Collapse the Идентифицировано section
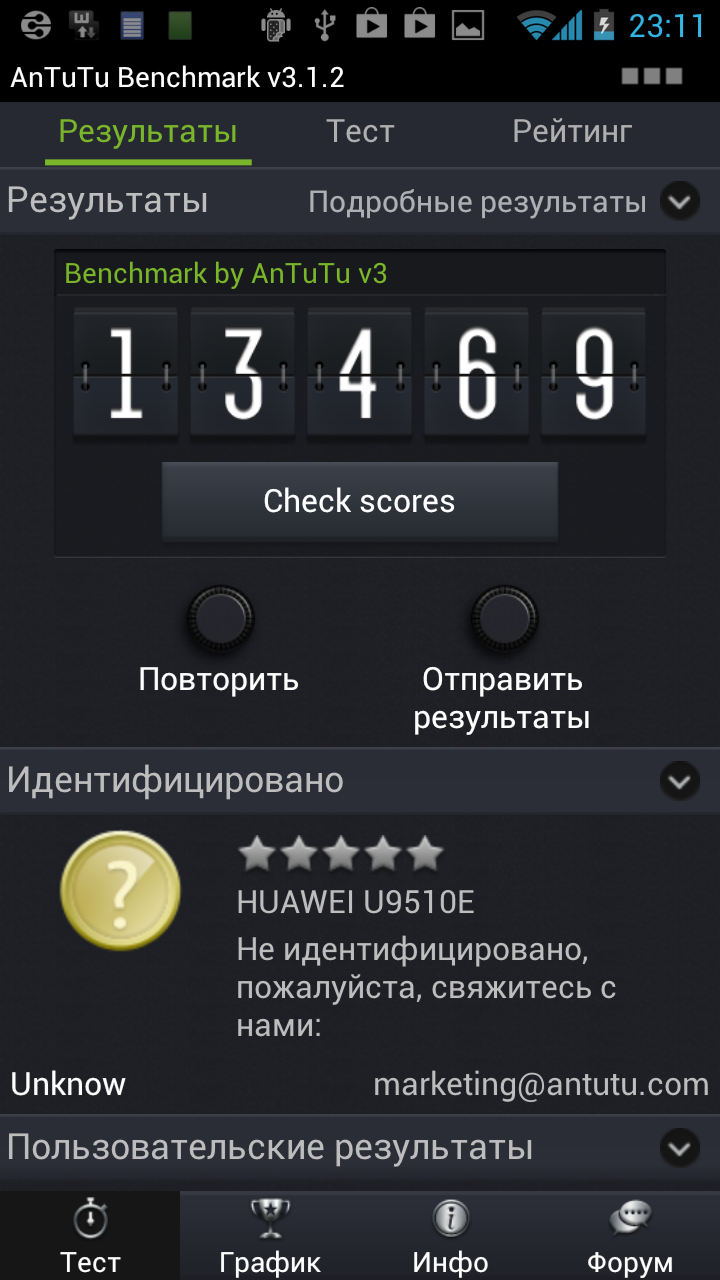The width and height of the screenshot is (720, 1280). click(680, 781)
